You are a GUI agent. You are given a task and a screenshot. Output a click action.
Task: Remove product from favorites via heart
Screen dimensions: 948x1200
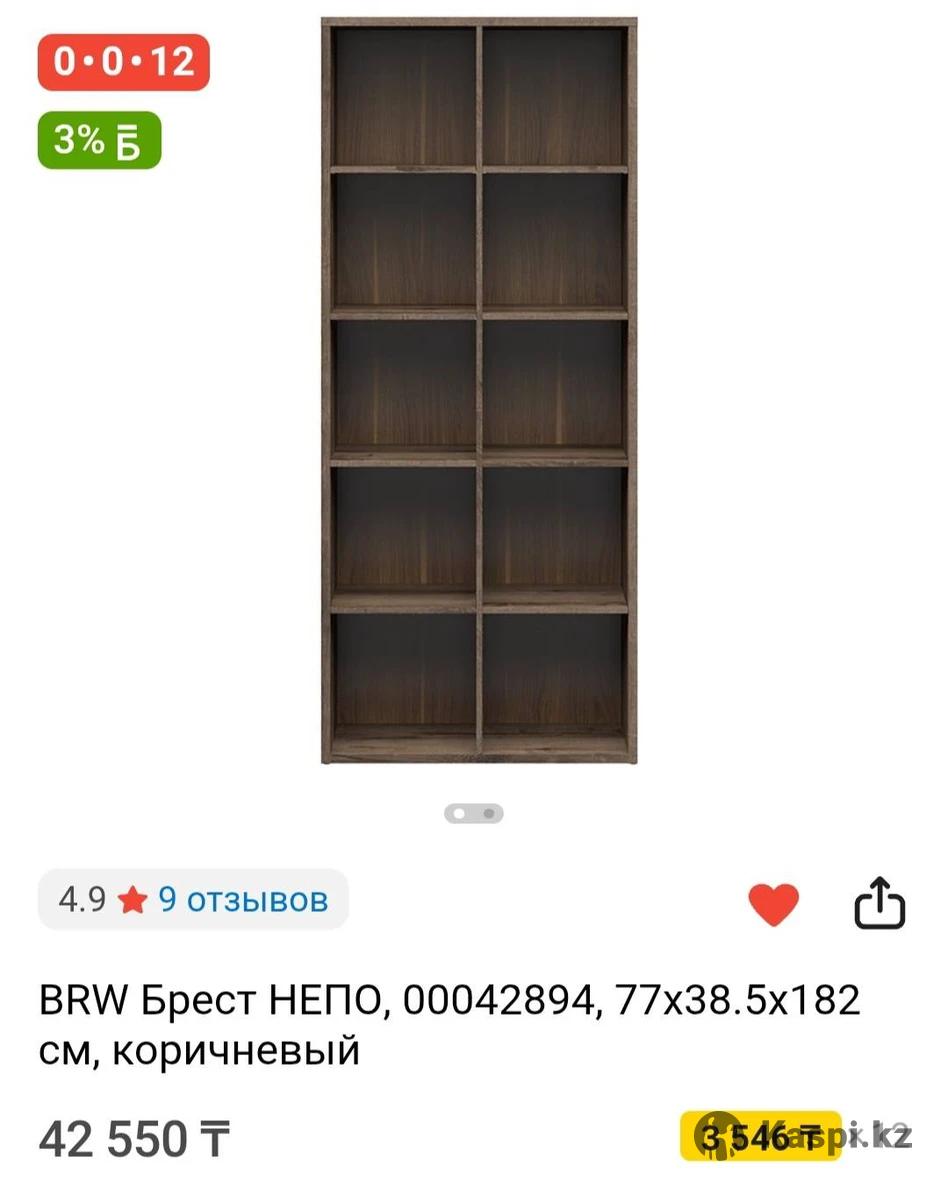pos(774,905)
